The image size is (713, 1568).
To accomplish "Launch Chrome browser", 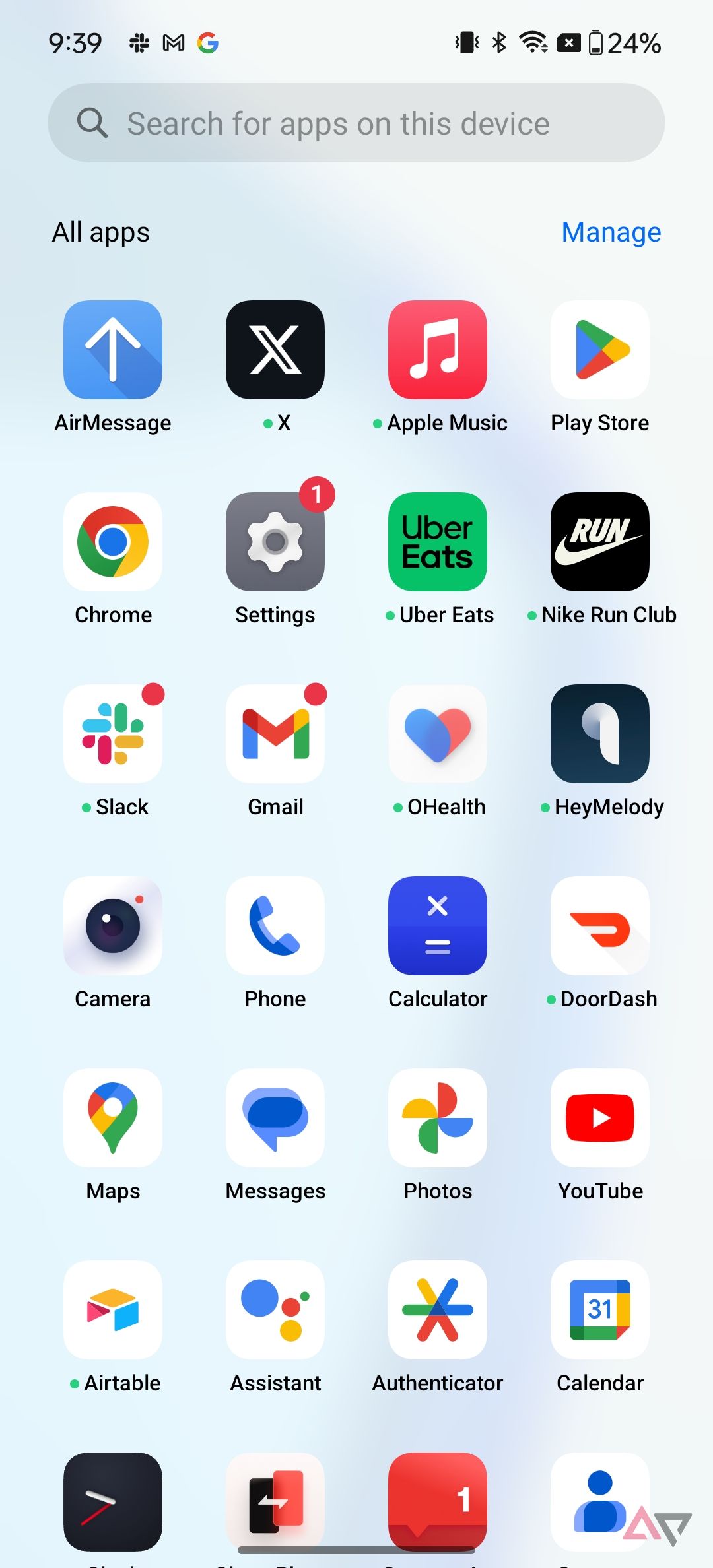I will pyautogui.click(x=113, y=542).
